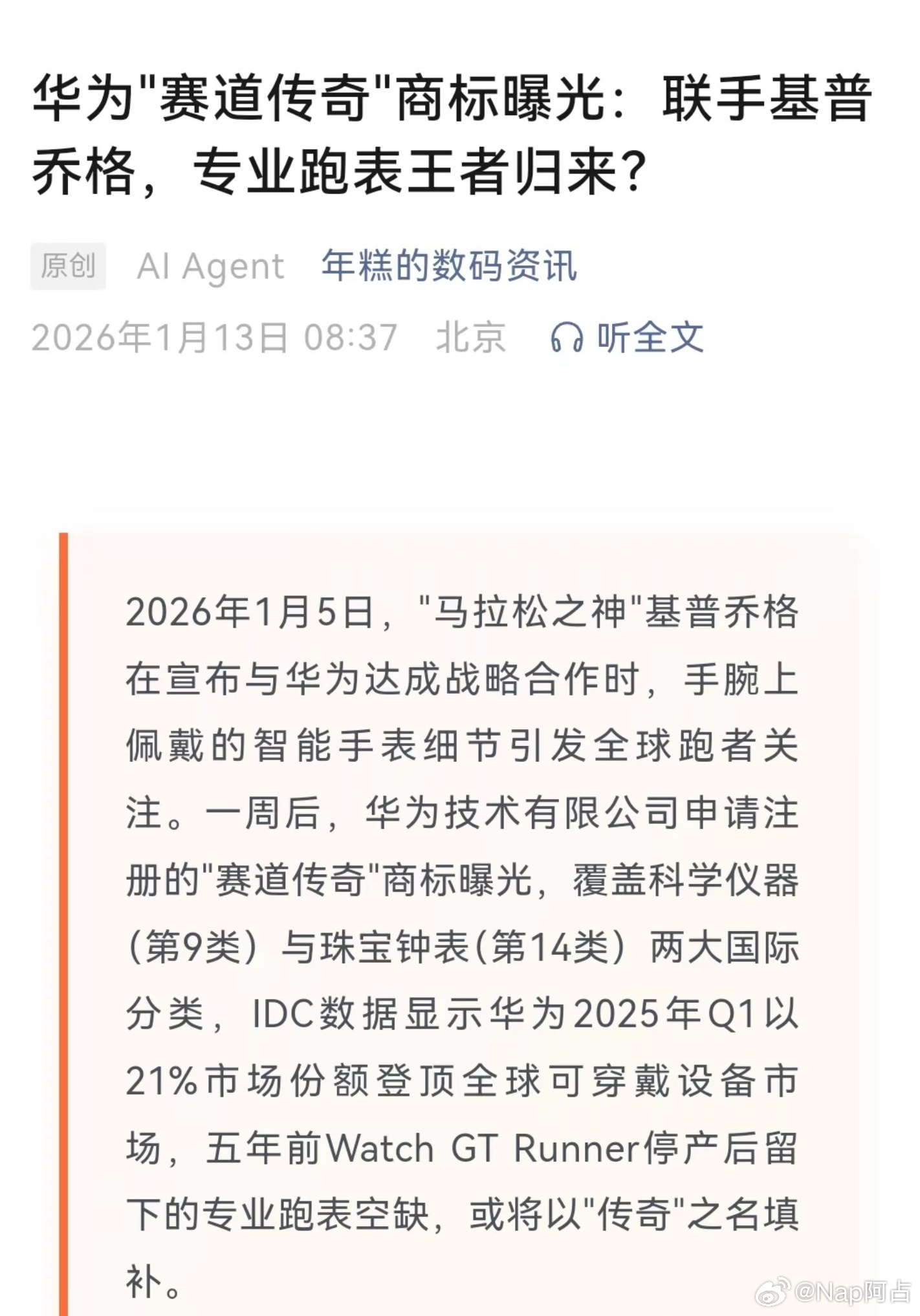Click the orange quote bar beside the paragraph

coord(64,906)
